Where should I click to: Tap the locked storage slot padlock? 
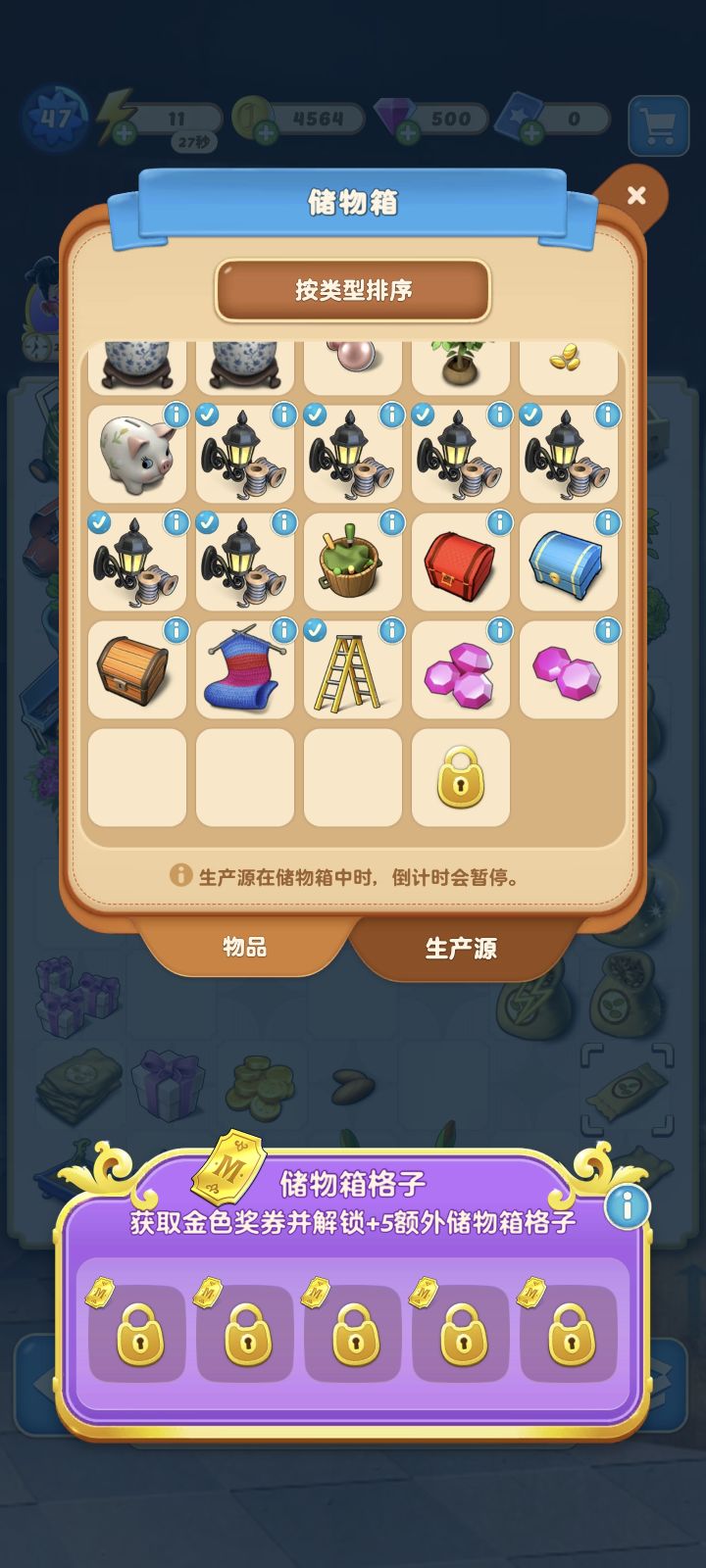pyautogui.click(x=461, y=779)
